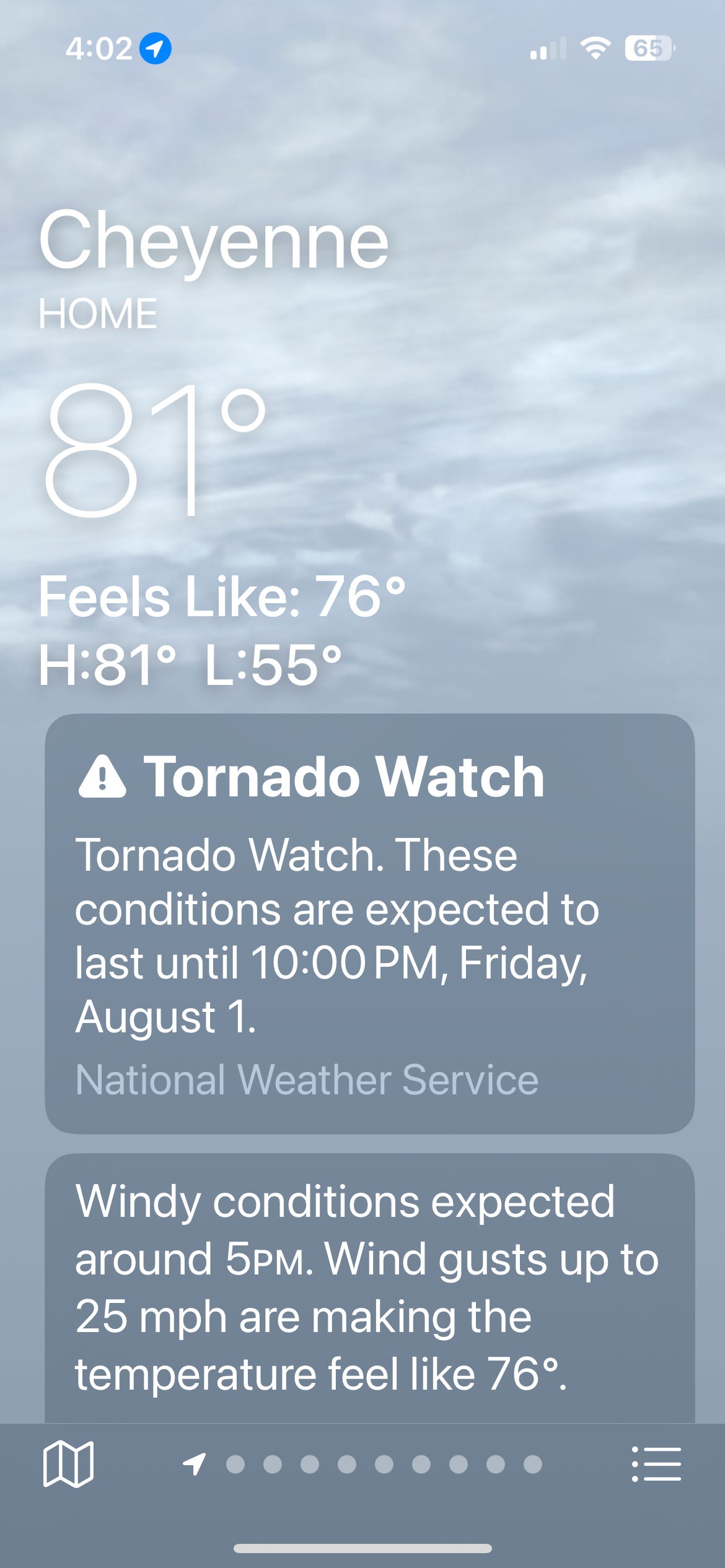Open the windy conditions forecast card
Image resolution: width=725 pixels, height=1568 pixels.
(369, 1288)
